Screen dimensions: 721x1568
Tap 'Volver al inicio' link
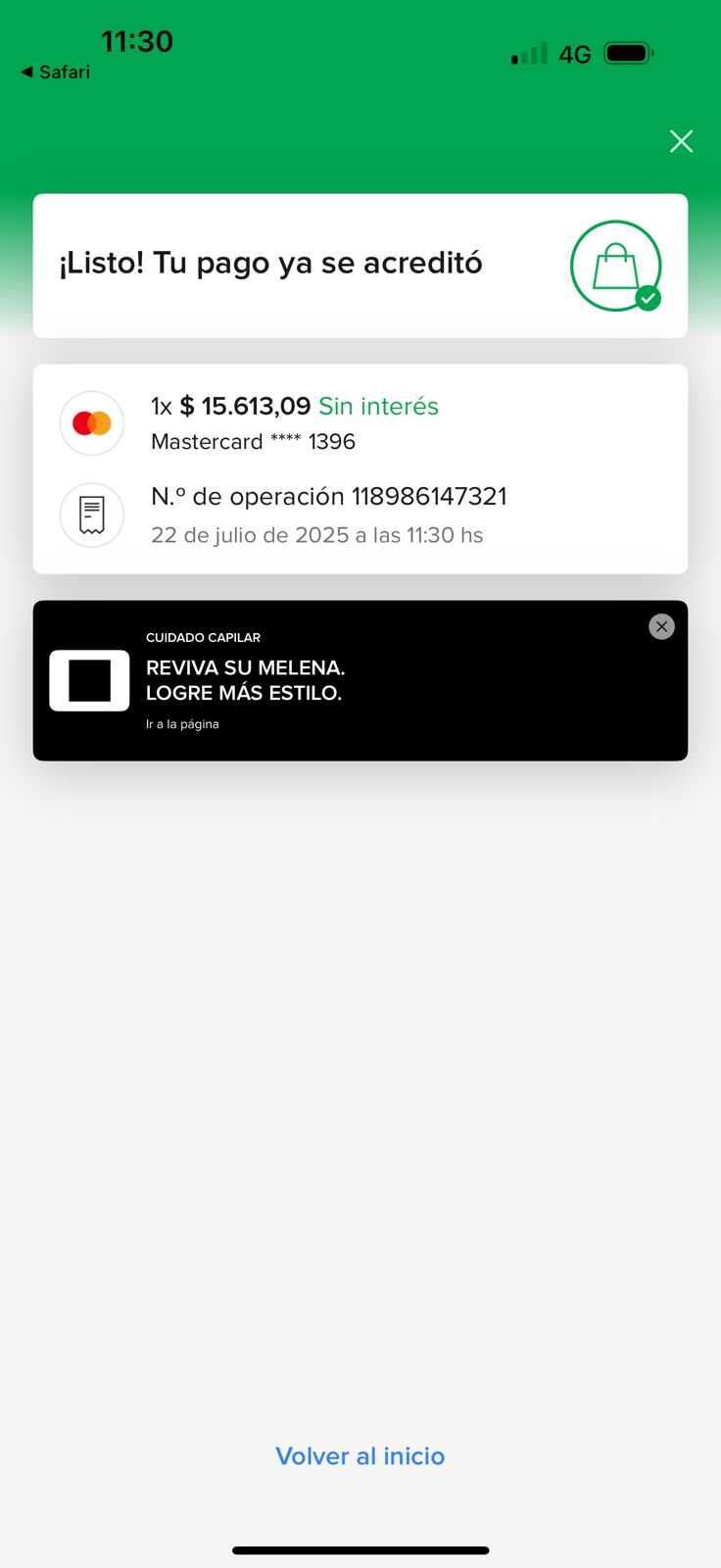pos(360,1456)
